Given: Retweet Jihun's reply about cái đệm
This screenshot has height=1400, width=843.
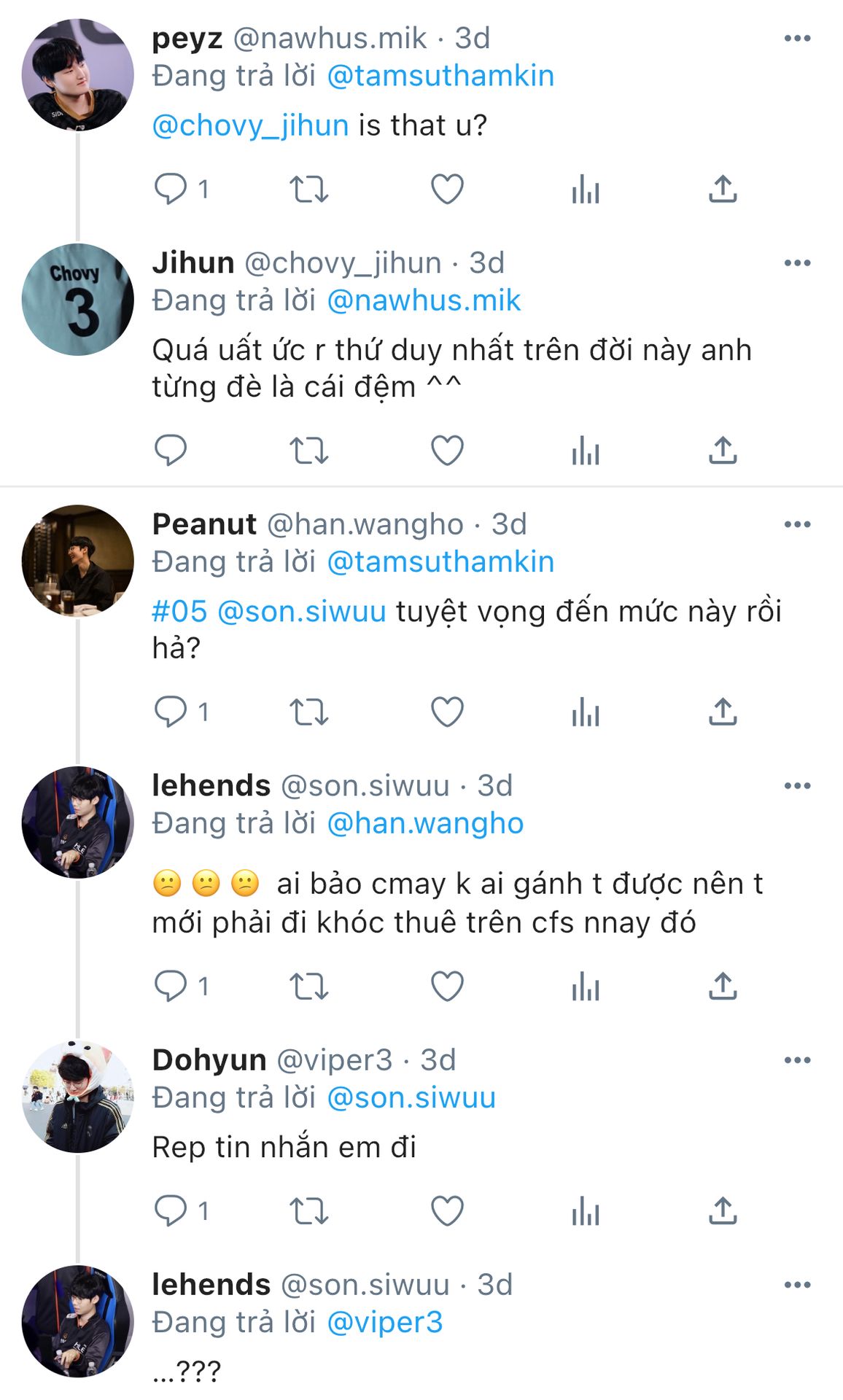Looking at the screenshot, I should (x=308, y=451).
